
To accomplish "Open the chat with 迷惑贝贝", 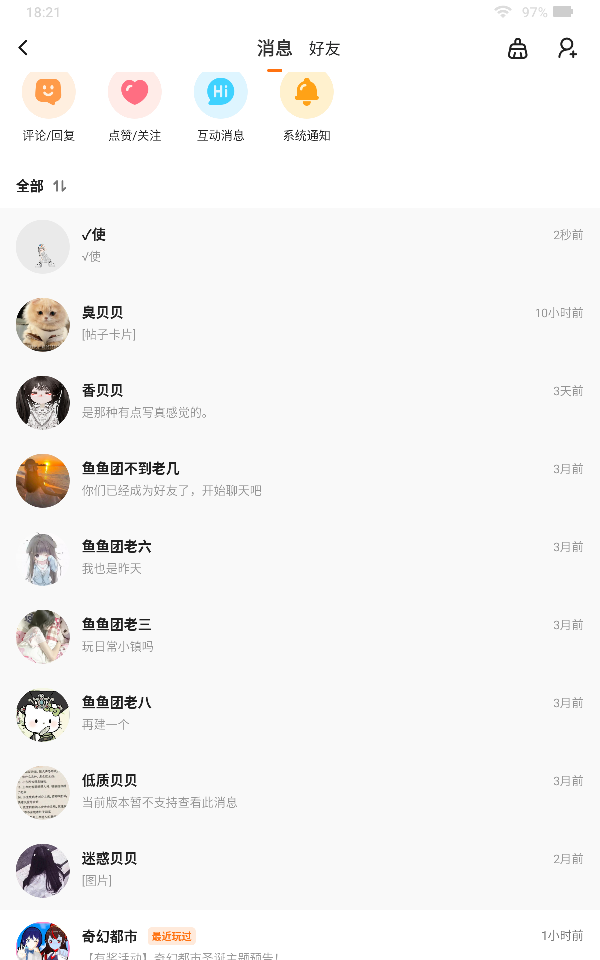I will pos(300,870).
